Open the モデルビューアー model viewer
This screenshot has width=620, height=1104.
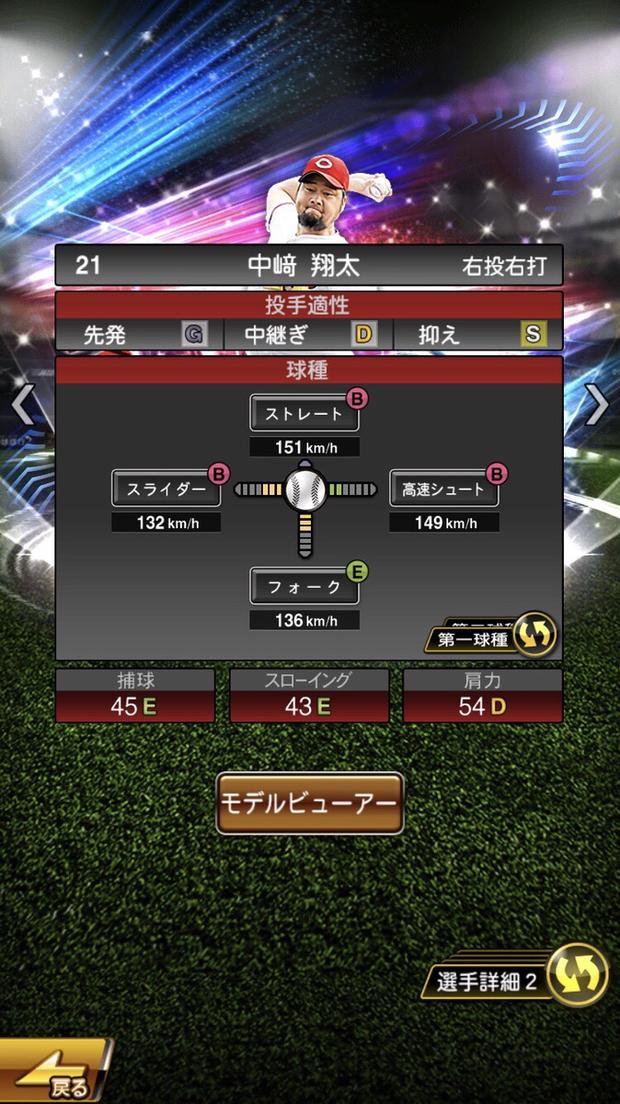click(x=310, y=803)
